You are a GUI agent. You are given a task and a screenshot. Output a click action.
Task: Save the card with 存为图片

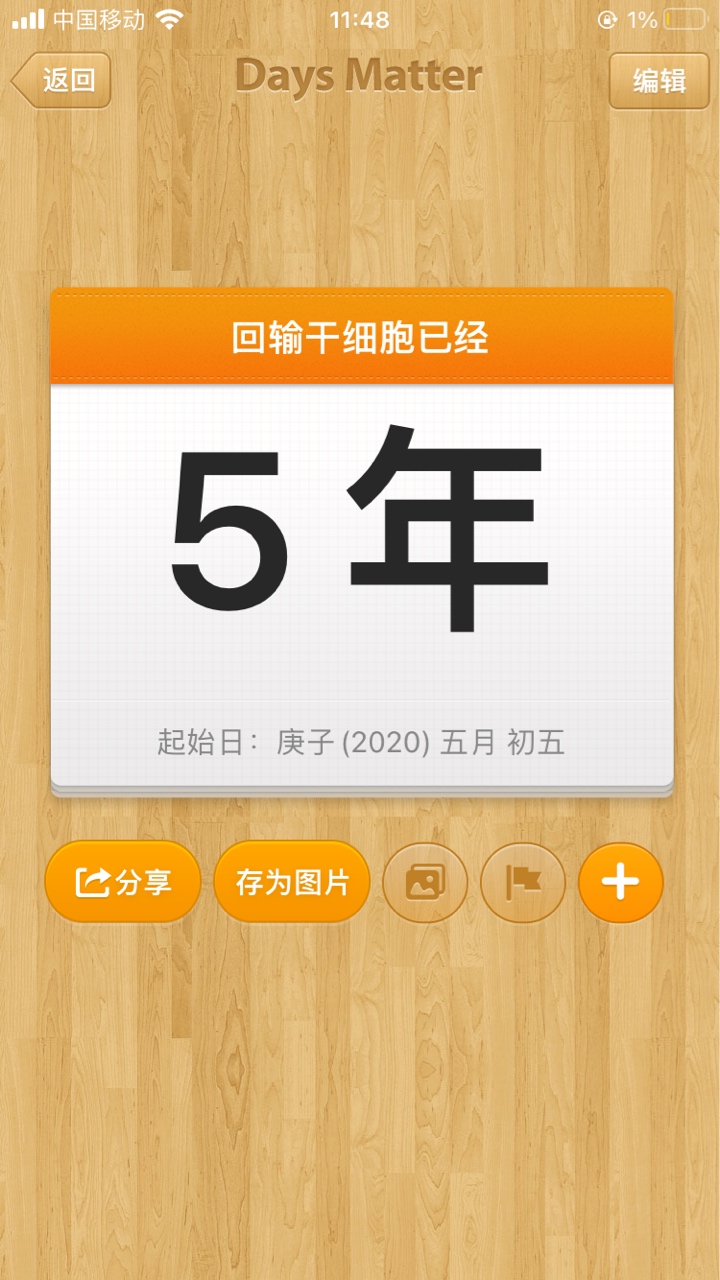tap(292, 882)
